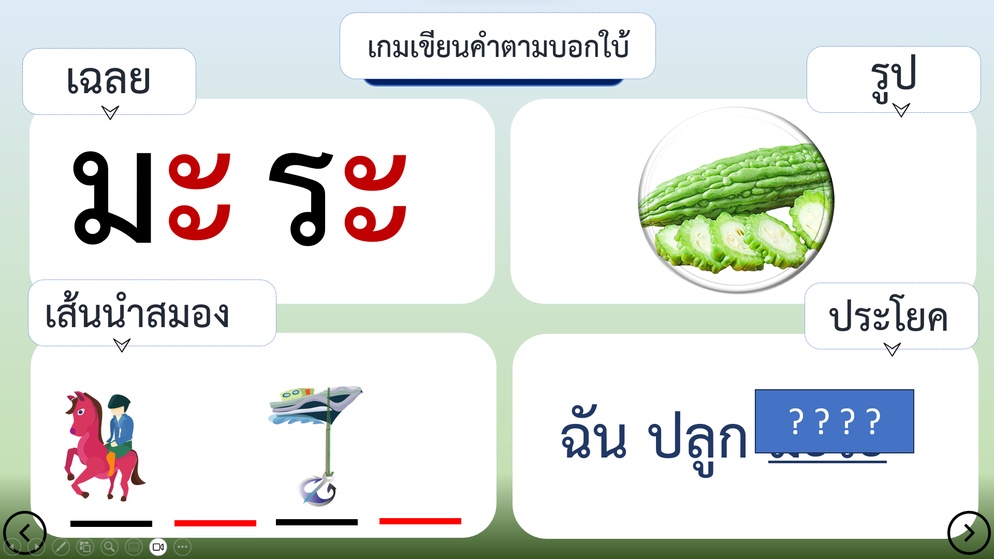This screenshot has height=559, width=994.
Task: Show all slides grid view
Action: [85, 547]
